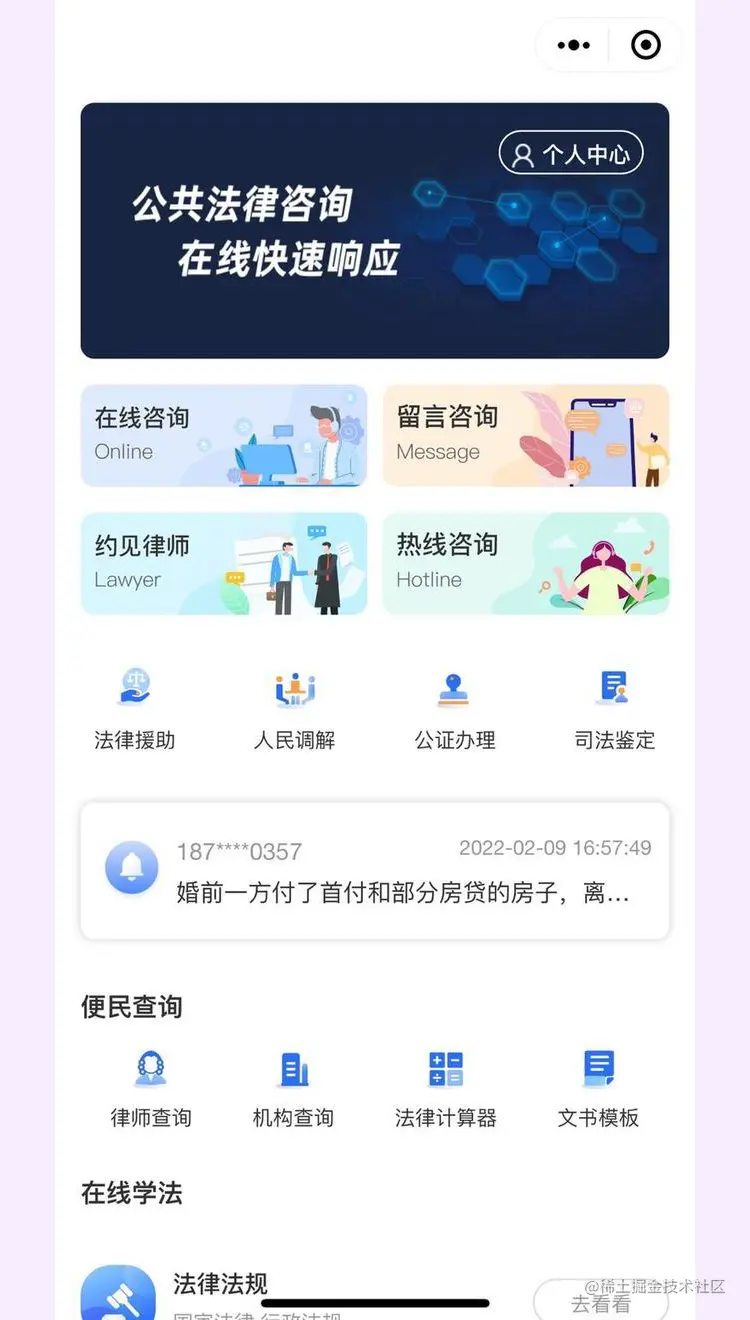The image size is (750, 1320).
Task: Select the 留言咨询 Message consultation card
Action: [525, 434]
